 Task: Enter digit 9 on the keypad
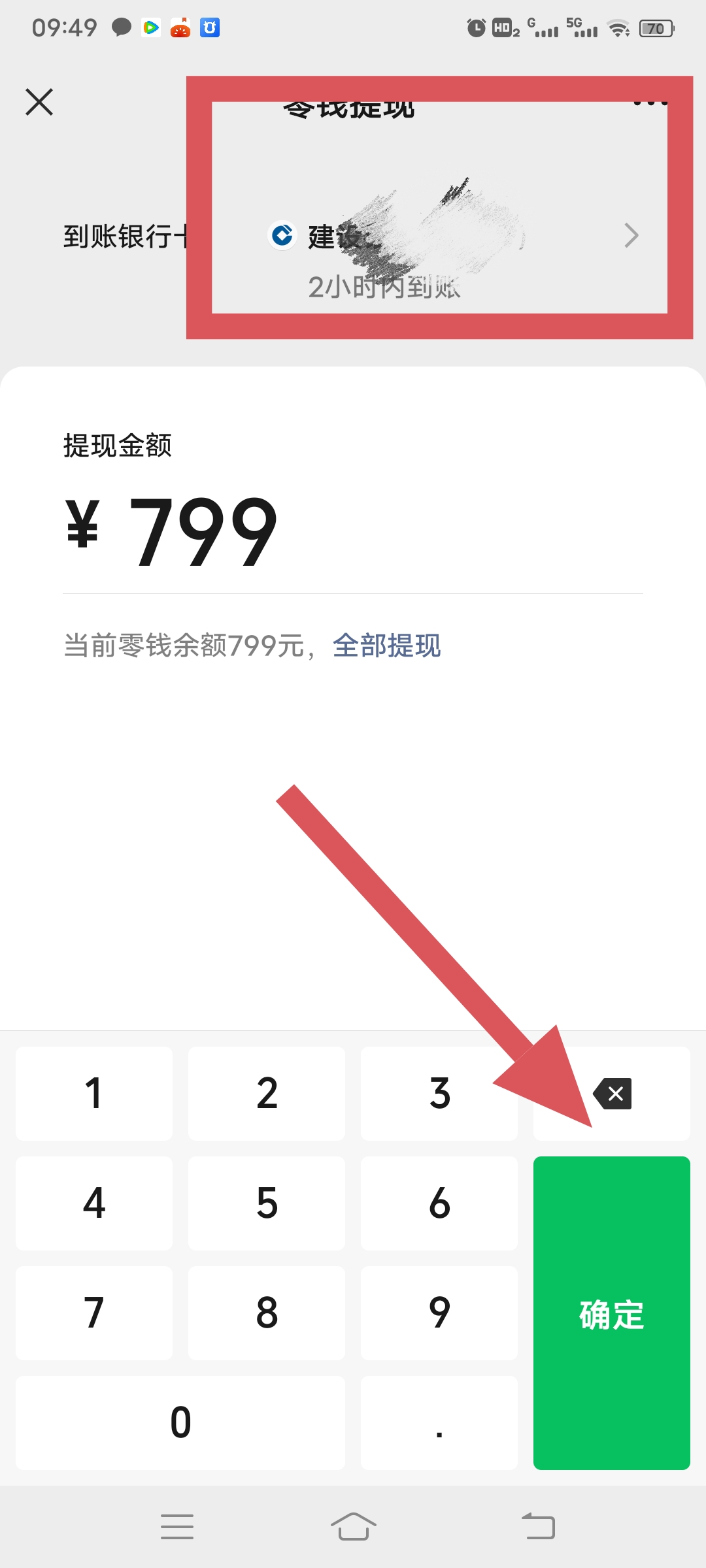[x=439, y=1313]
